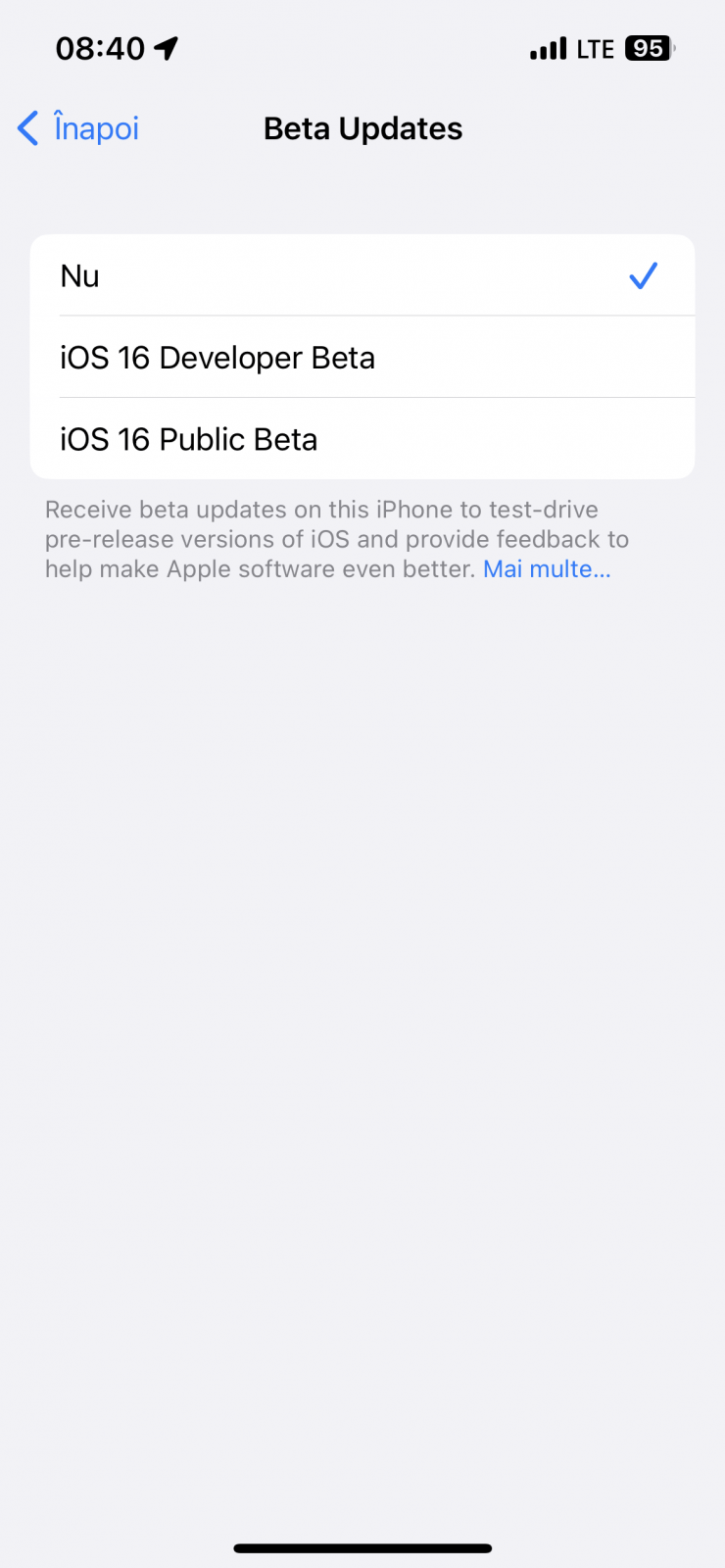Select iOS 16 Public Beta
725x1568 pixels.
[x=362, y=438]
